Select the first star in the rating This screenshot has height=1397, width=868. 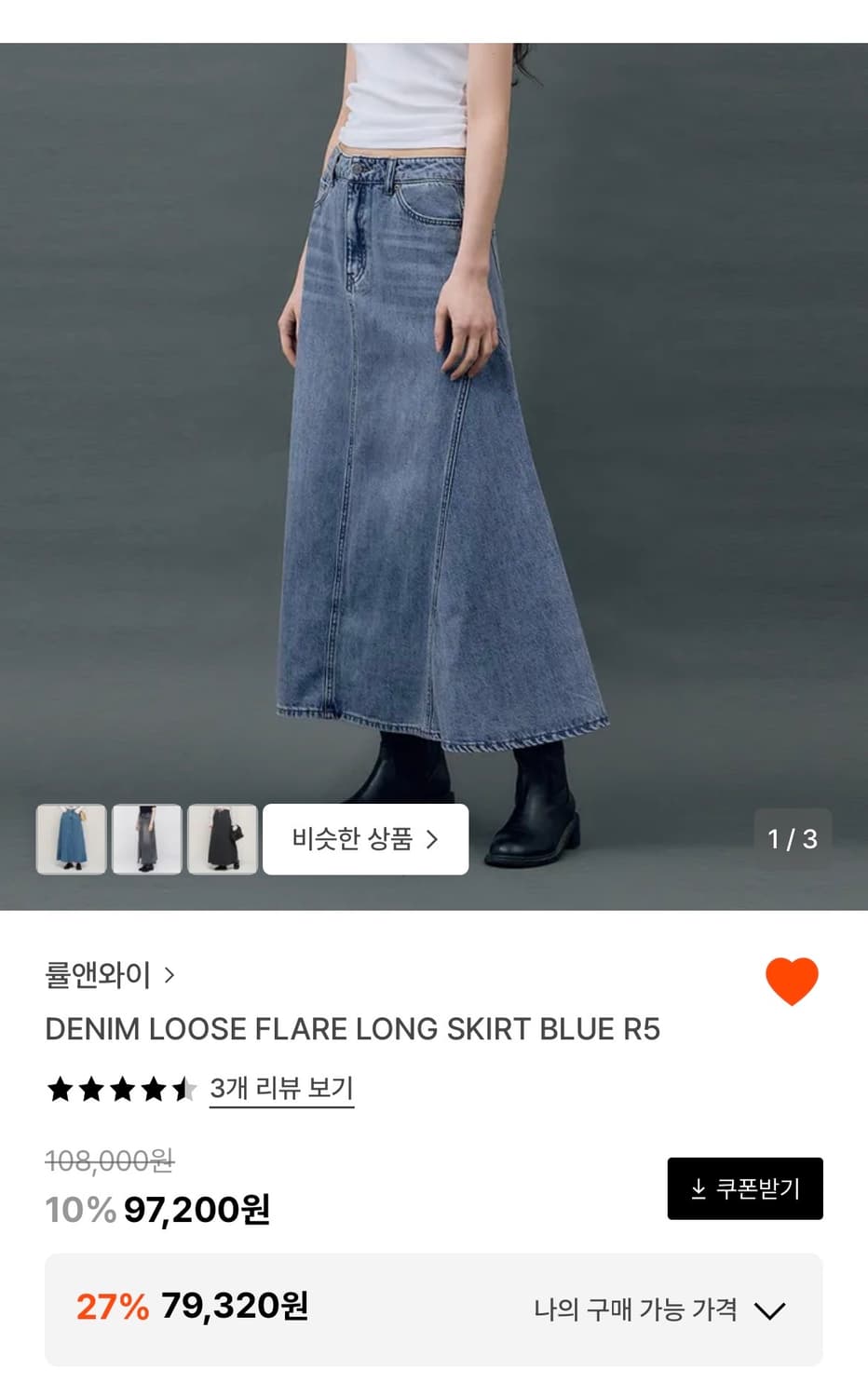[60, 1088]
